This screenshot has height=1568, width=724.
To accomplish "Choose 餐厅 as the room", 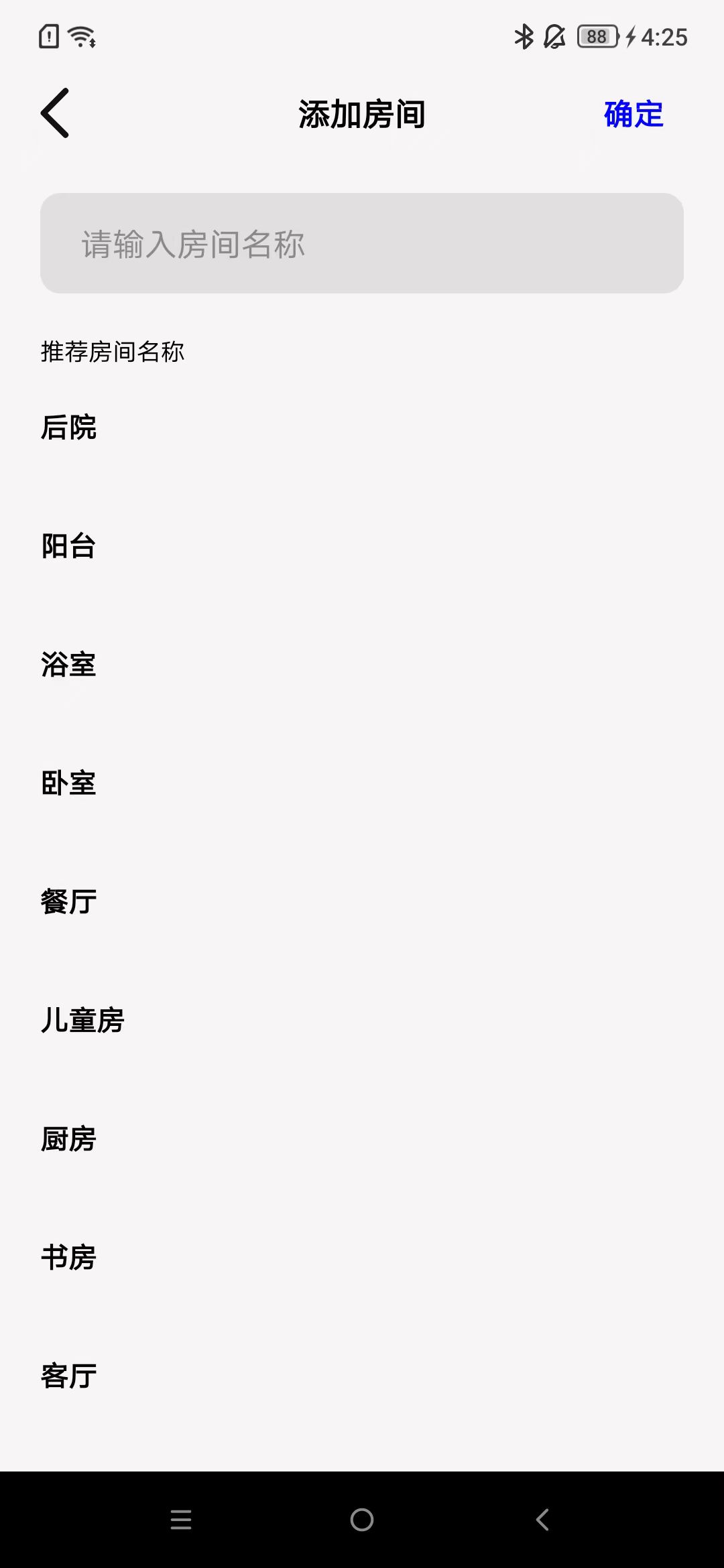I will [x=69, y=902].
